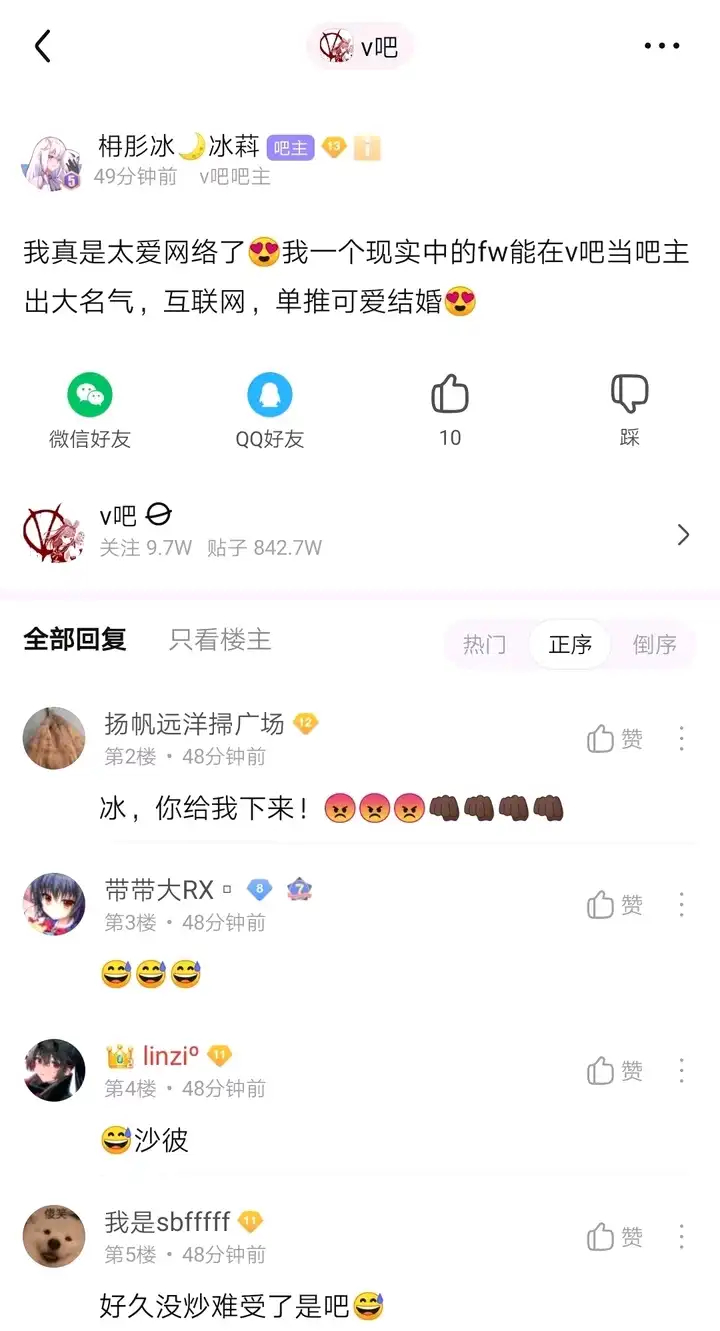The height and width of the screenshot is (1331, 720).
Task: Like the reply from 扬帆远洋掃广场
Action: (x=614, y=739)
